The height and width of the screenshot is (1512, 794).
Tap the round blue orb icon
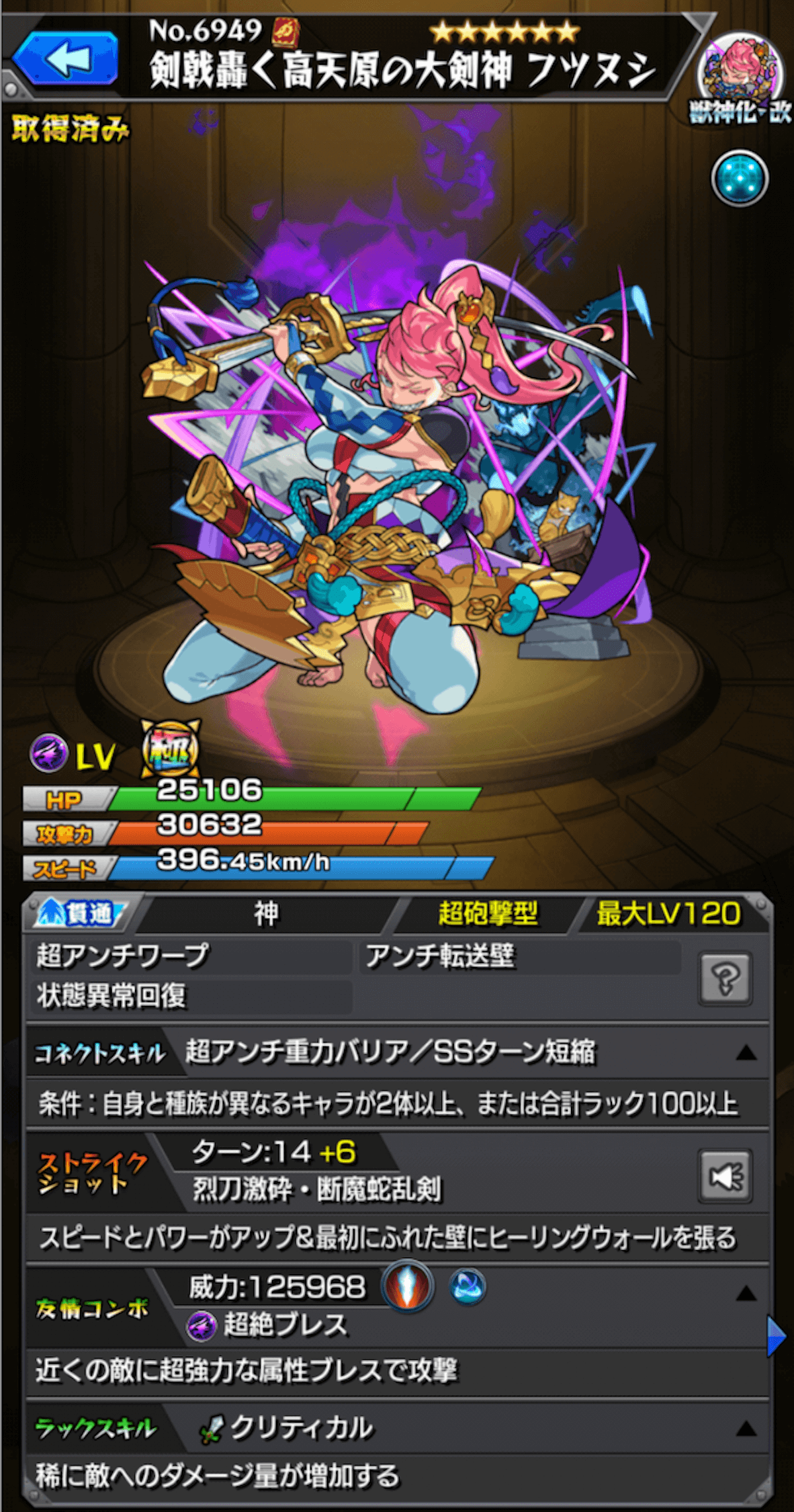[739, 179]
